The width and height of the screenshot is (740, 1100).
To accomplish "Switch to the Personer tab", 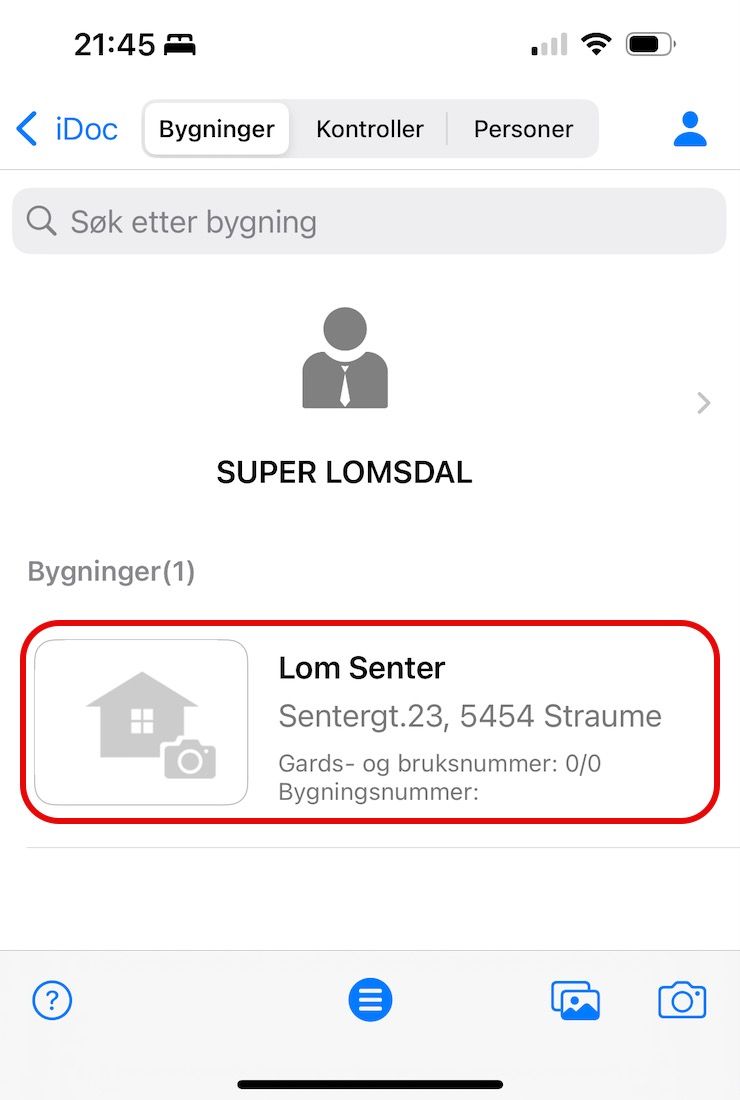I will (523, 129).
